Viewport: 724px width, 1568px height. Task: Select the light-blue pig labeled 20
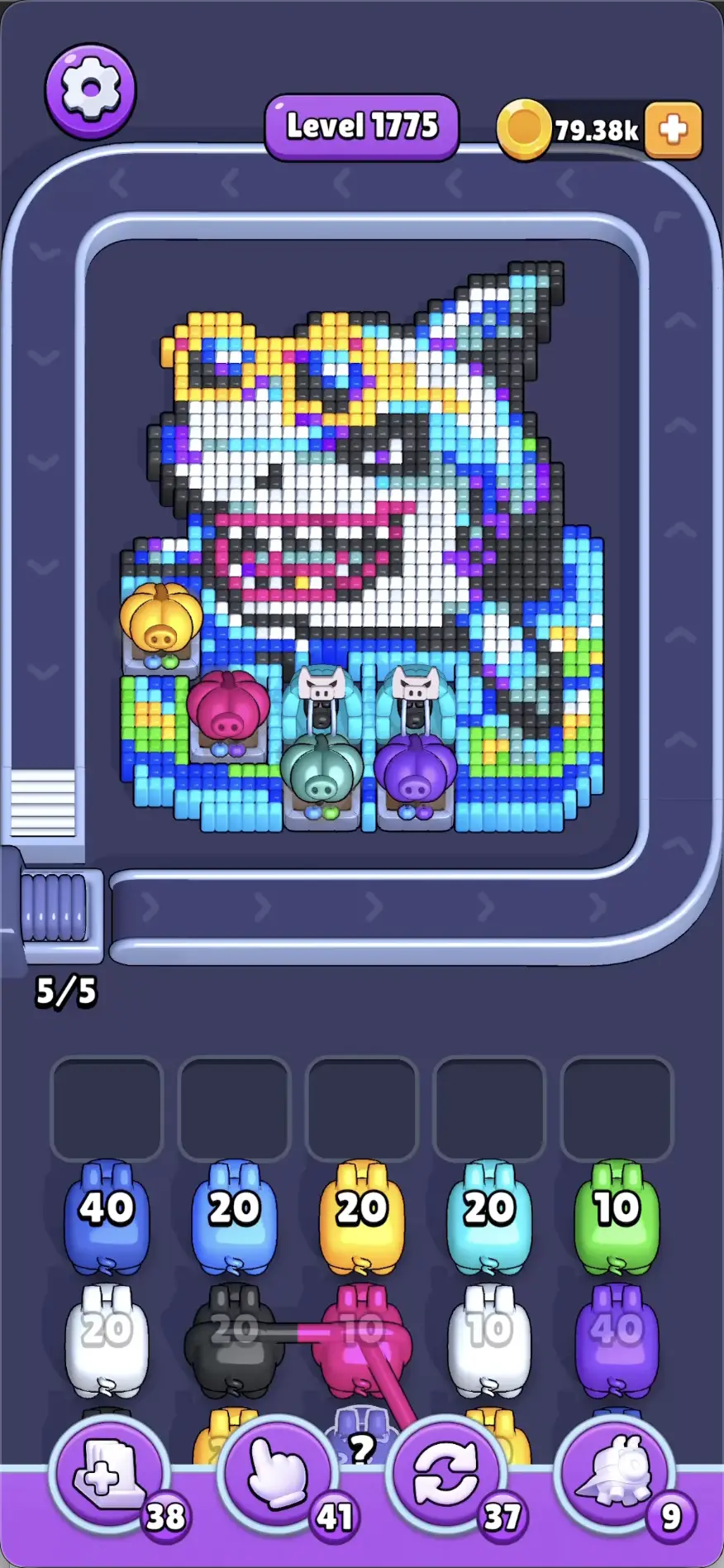point(235,1217)
